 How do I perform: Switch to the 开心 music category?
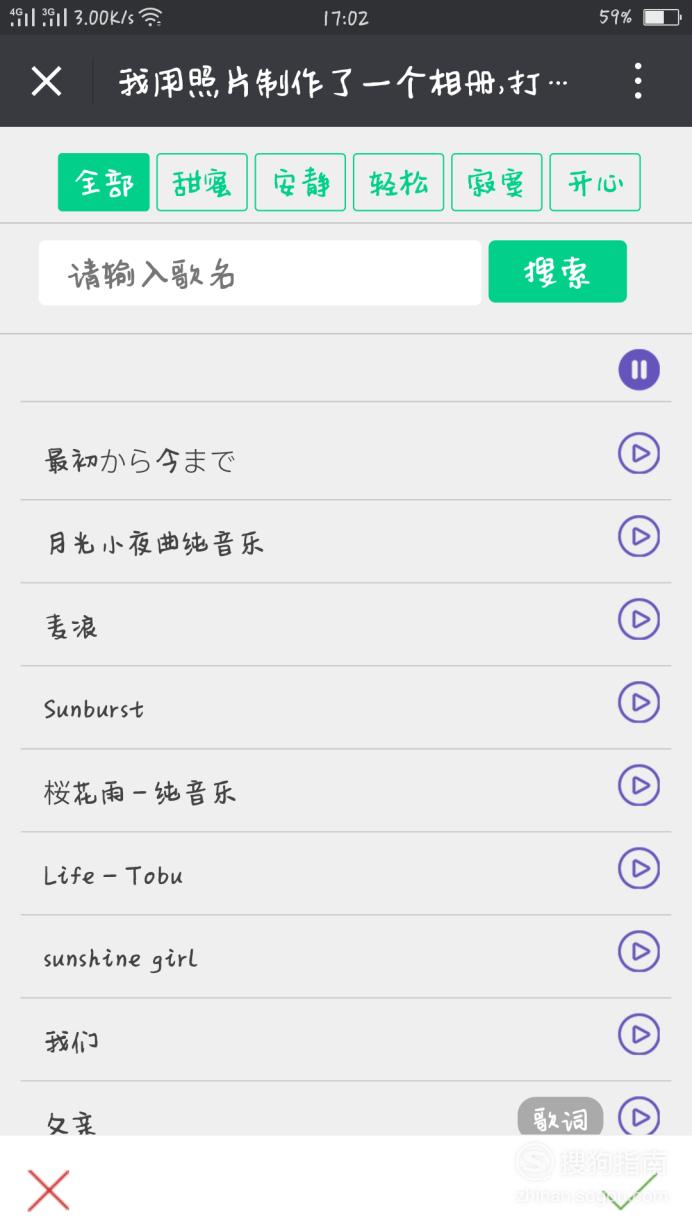point(595,182)
